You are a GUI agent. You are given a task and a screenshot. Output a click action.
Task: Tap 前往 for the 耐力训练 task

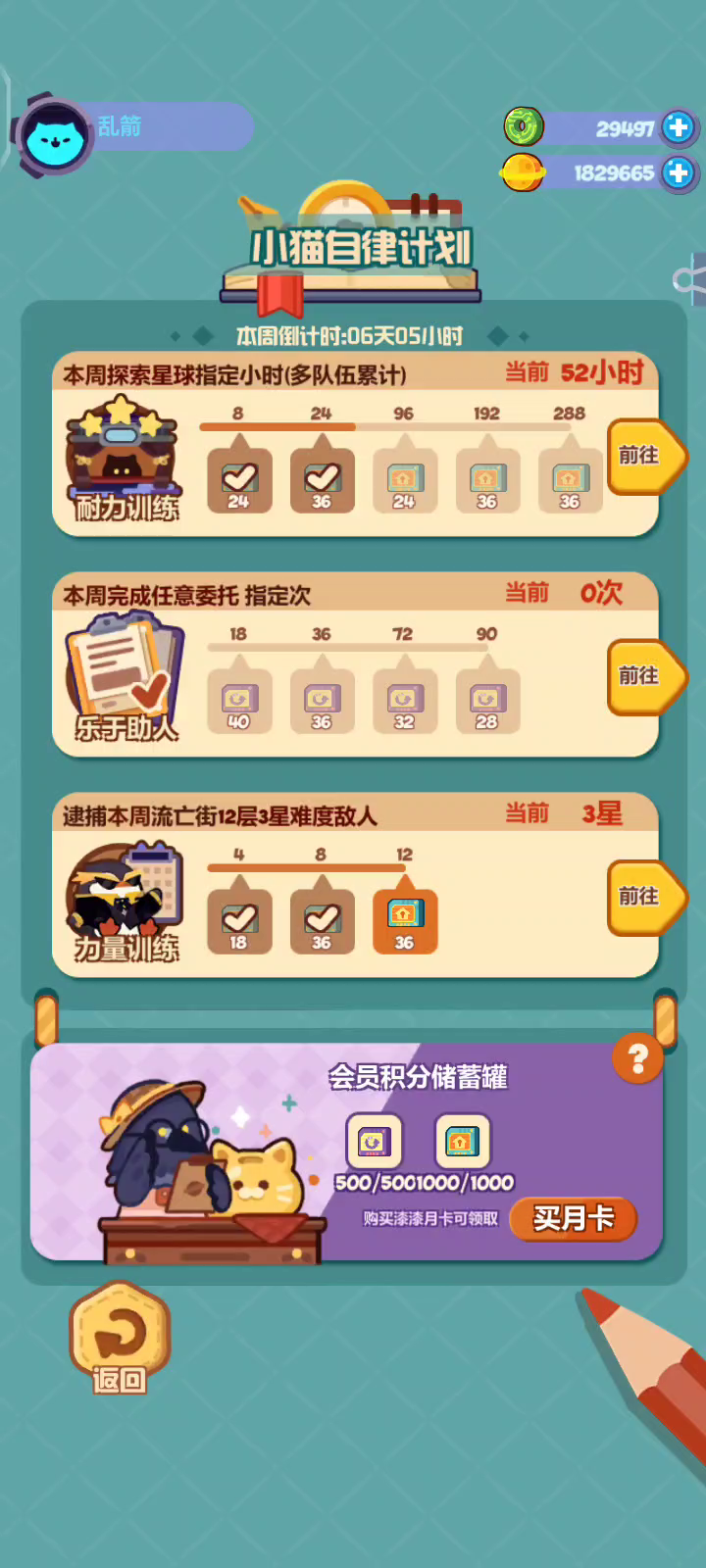pos(645,456)
